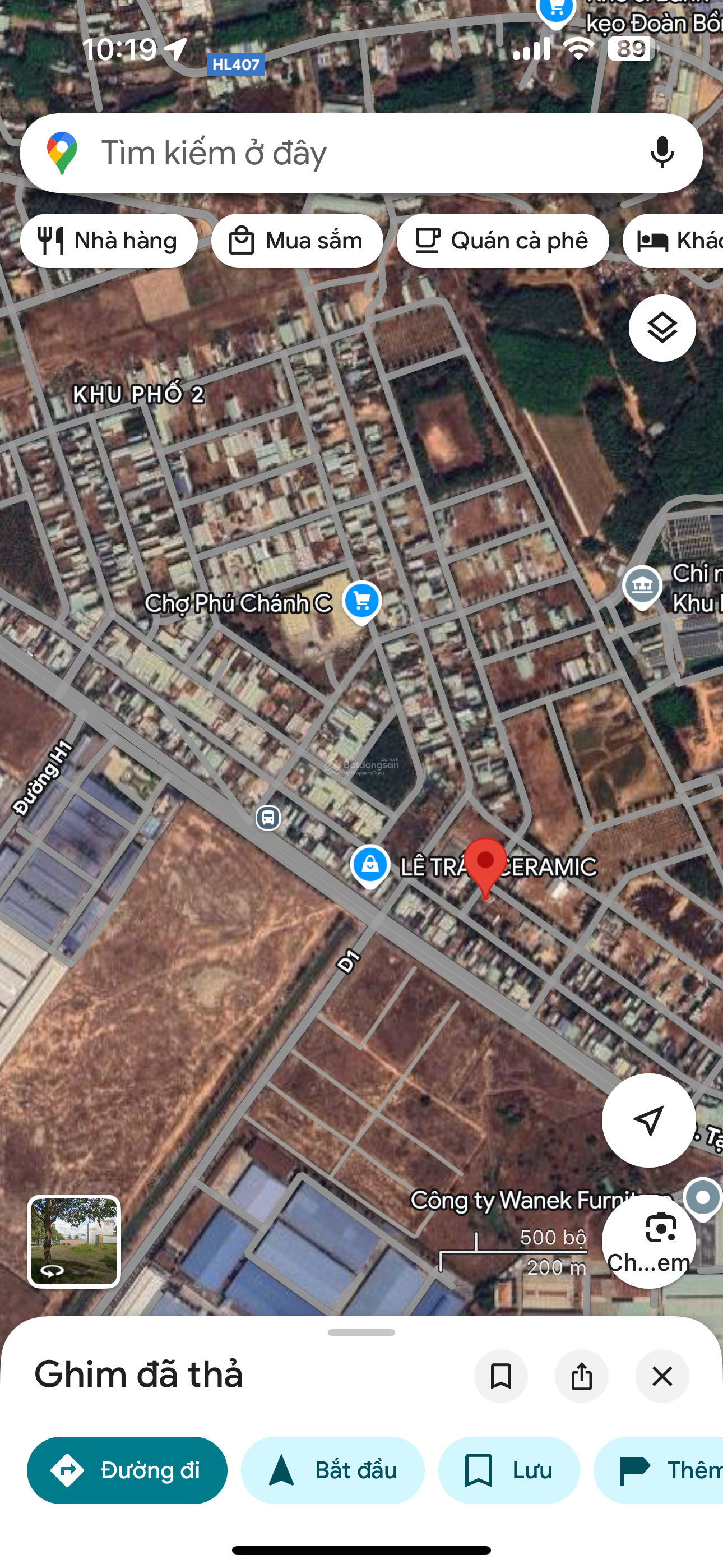Show Quán cà phê nearby
The width and height of the screenshot is (723, 1568).
click(x=502, y=241)
